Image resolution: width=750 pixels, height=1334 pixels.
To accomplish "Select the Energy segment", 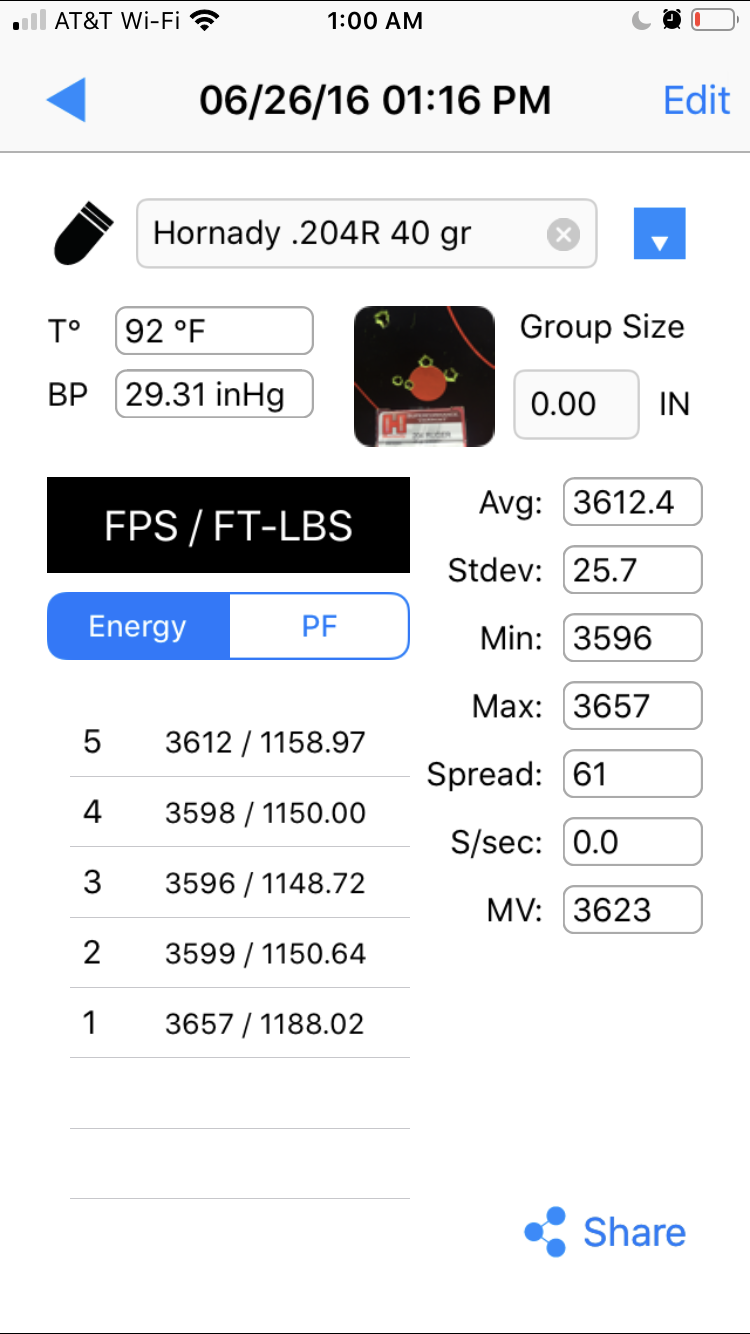I will pos(138,626).
